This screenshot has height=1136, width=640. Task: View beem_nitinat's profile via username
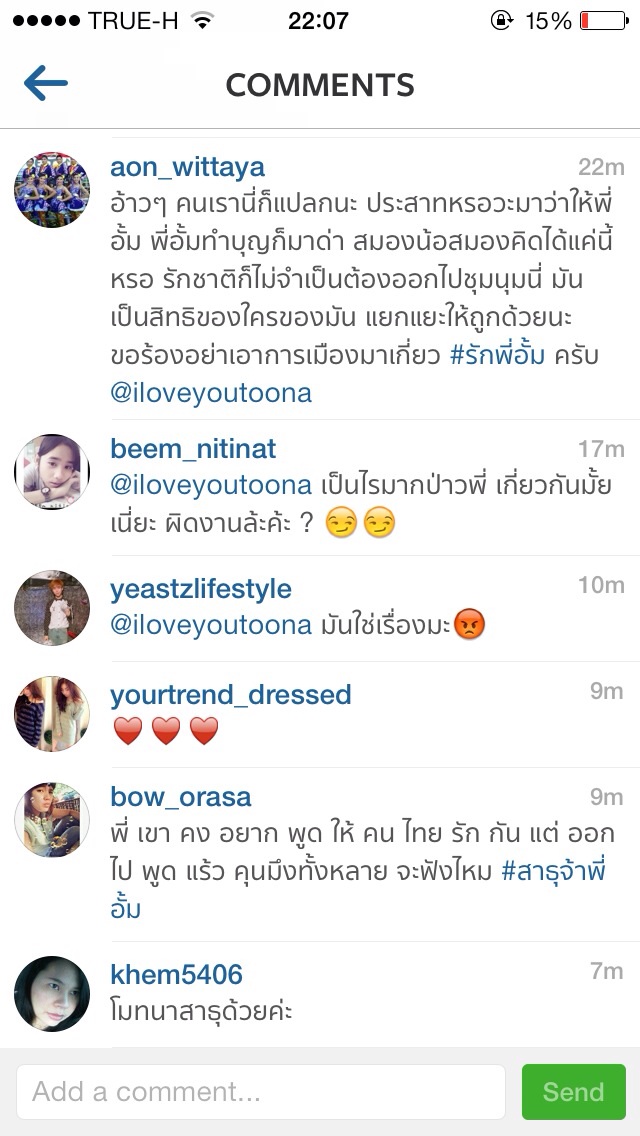click(x=193, y=449)
